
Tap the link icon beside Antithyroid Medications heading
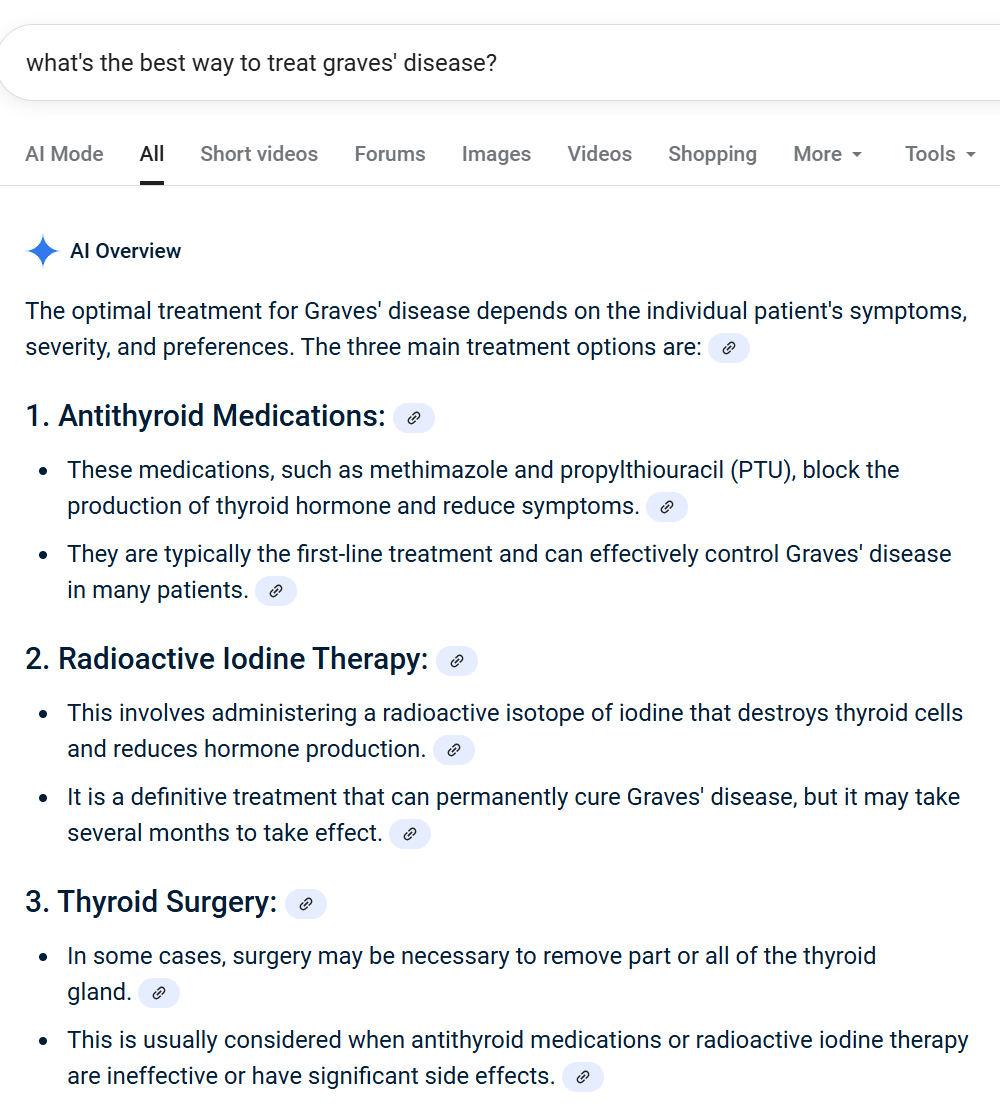(414, 417)
